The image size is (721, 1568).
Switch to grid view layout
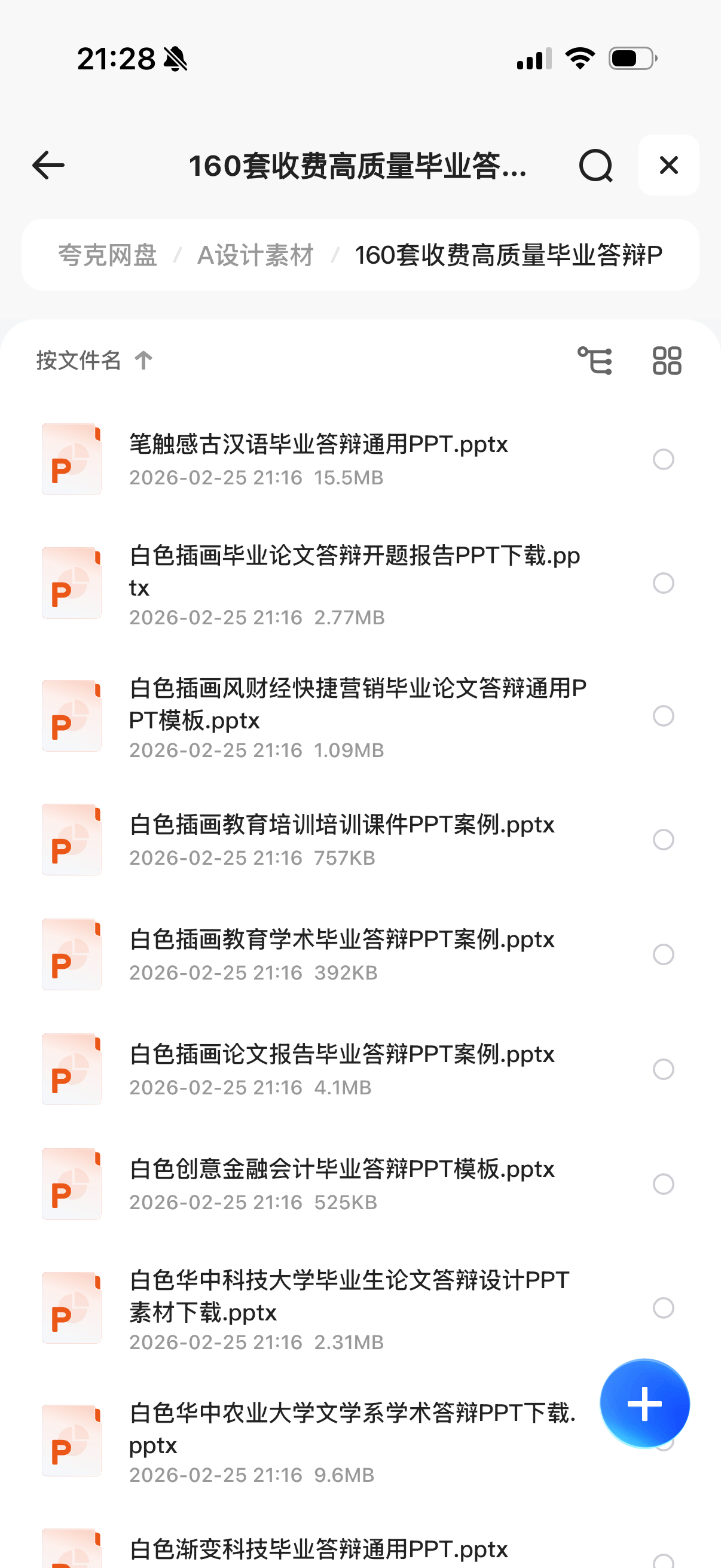pyautogui.click(x=667, y=361)
